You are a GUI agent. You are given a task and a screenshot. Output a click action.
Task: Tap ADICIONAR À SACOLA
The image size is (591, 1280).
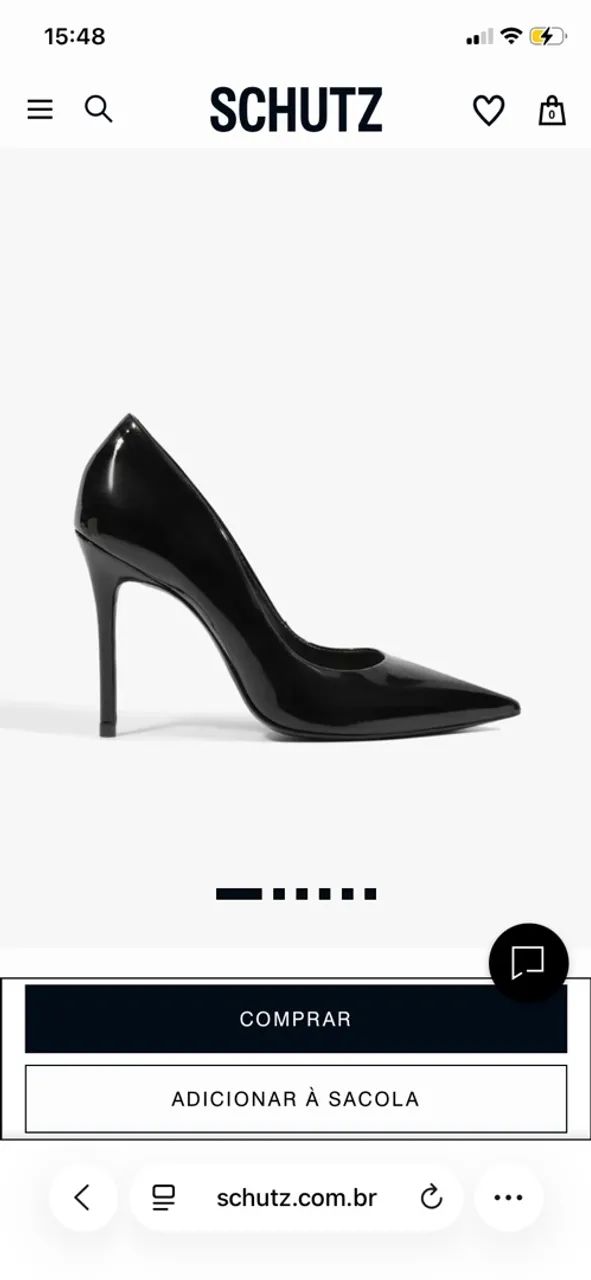296,1099
